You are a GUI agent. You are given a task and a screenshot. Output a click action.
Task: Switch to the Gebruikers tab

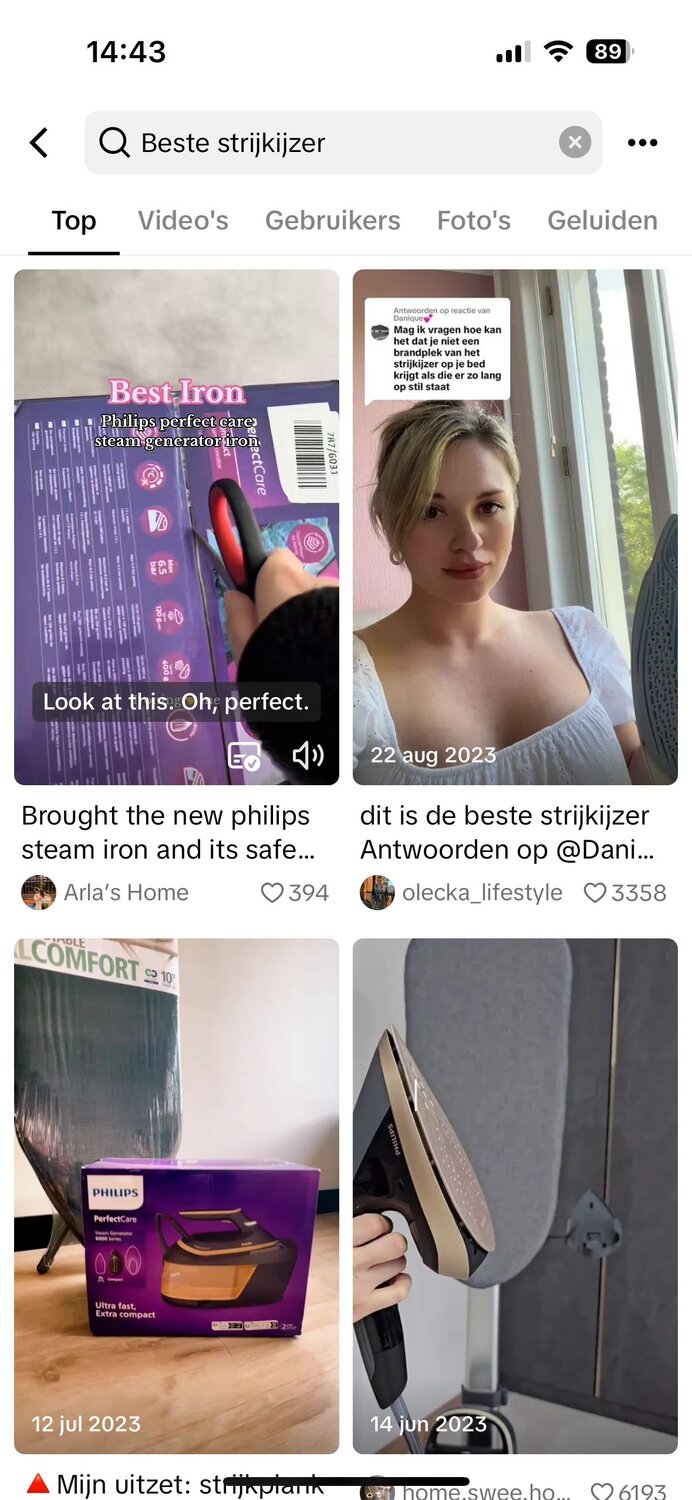(332, 220)
